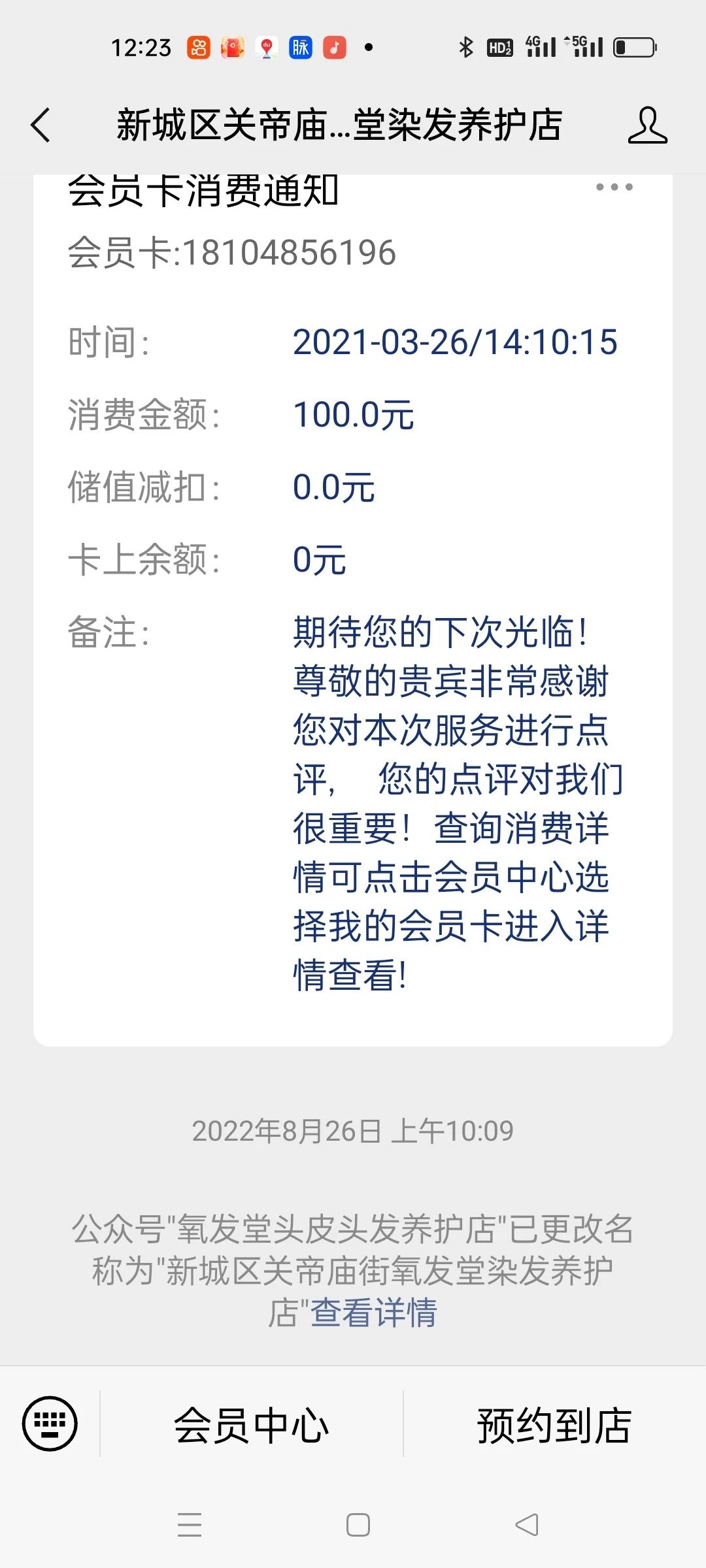The image size is (706, 1568).
Task: Open the 会员卡消费通知 message card
Action: [x=353, y=610]
